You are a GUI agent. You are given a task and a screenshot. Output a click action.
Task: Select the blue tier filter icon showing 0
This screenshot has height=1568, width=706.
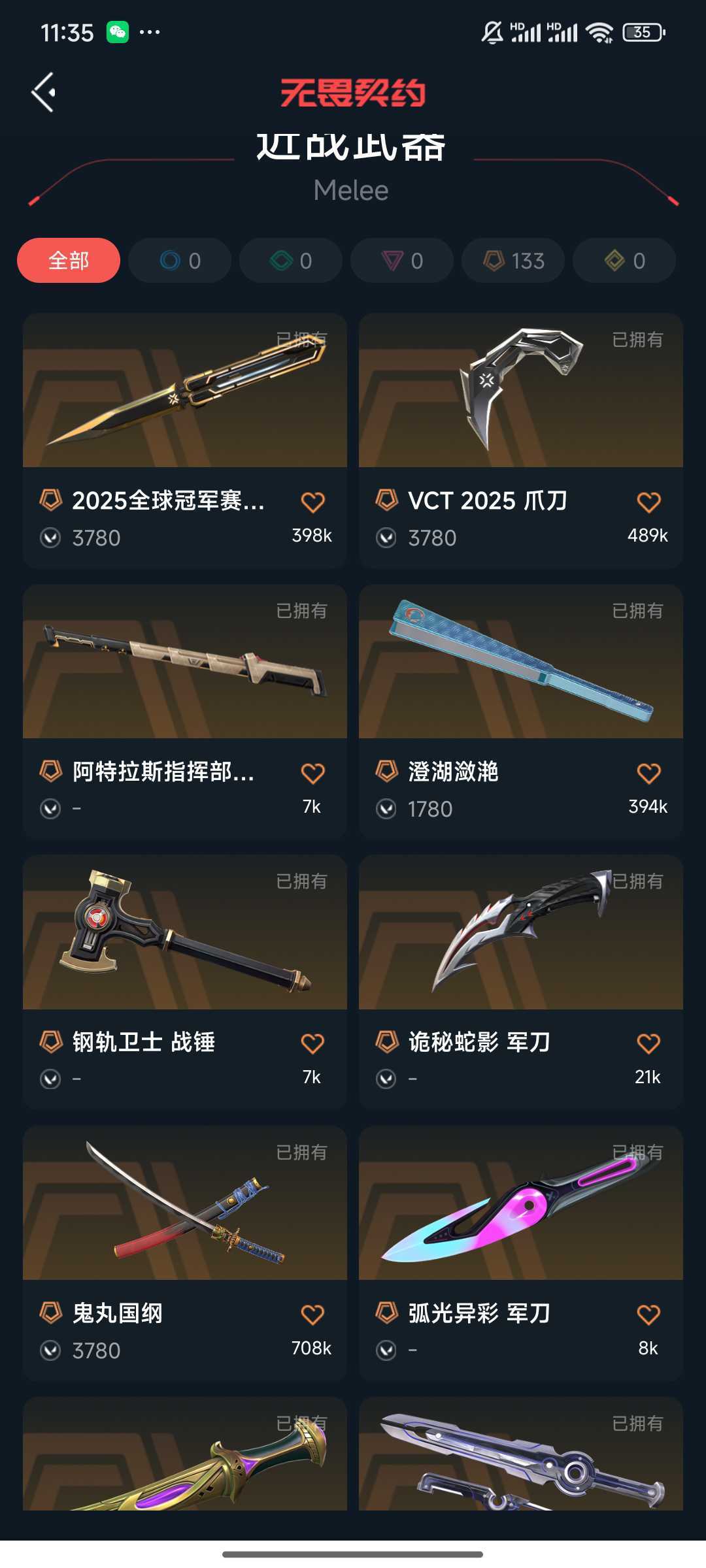pyautogui.click(x=178, y=260)
